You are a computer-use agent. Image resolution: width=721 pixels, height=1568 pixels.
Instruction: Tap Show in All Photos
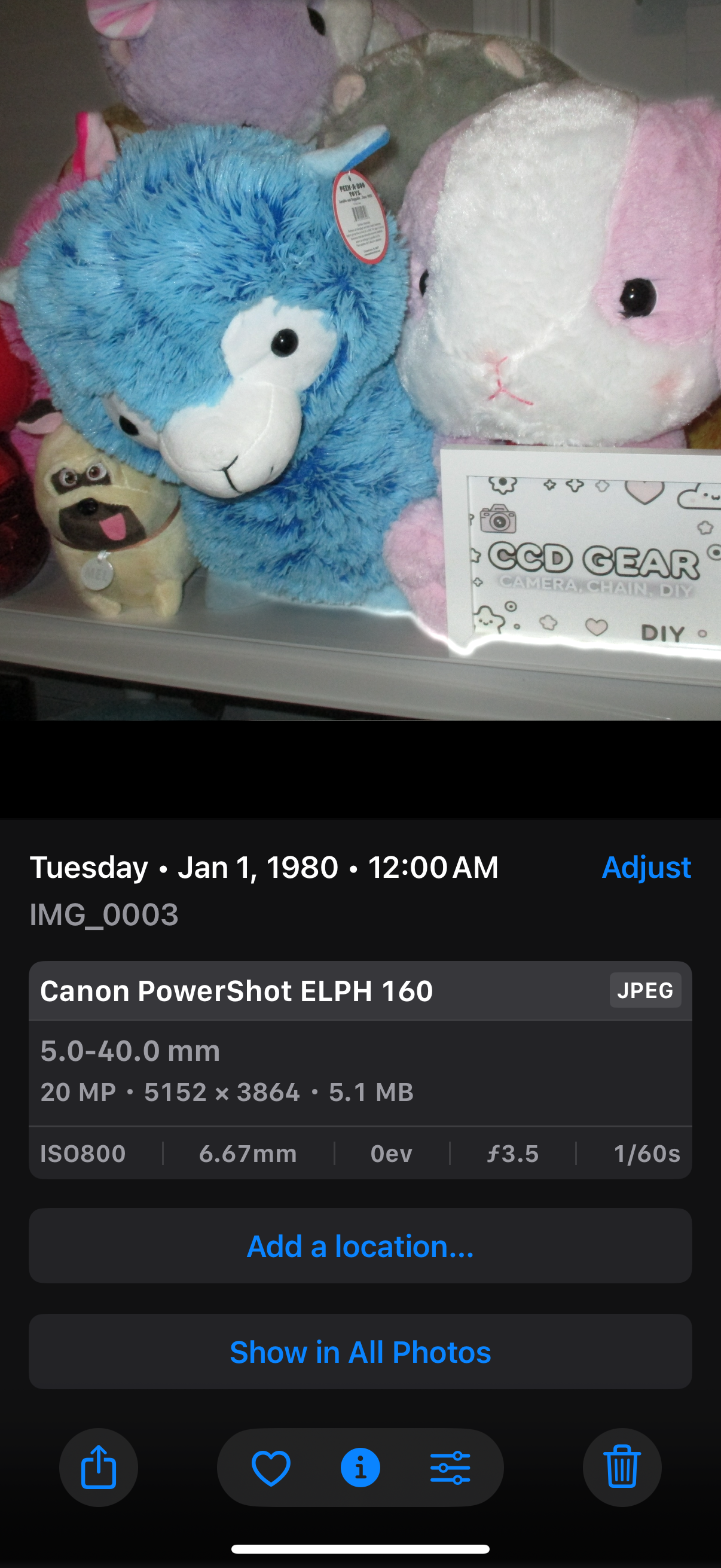[x=360, y=1352]
